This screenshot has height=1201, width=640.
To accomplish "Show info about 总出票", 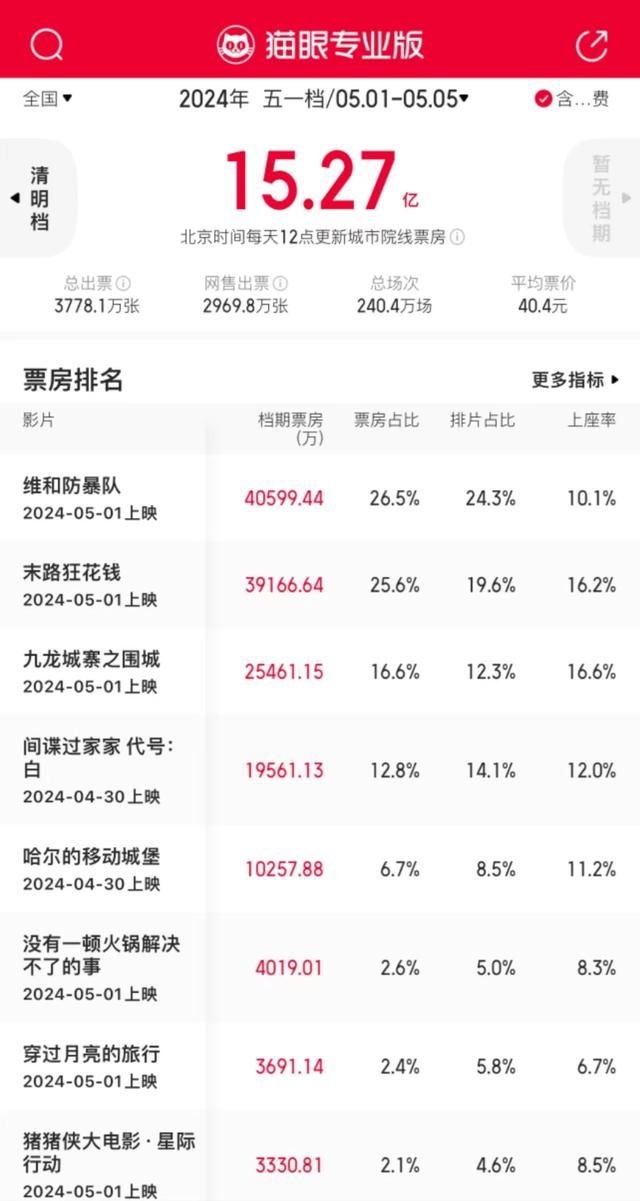I will pos(124,284).
